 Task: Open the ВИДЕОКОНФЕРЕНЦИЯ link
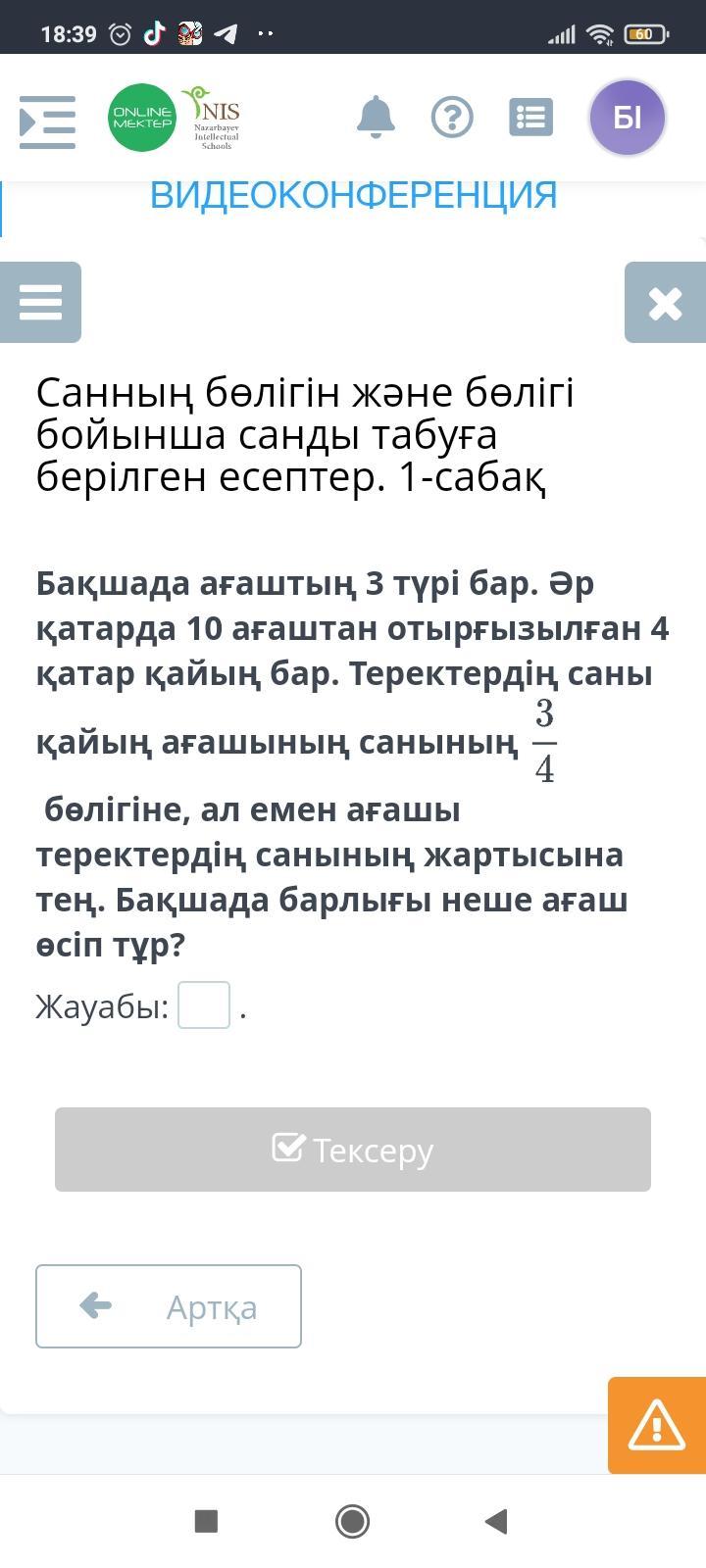(x=353, y=195)
